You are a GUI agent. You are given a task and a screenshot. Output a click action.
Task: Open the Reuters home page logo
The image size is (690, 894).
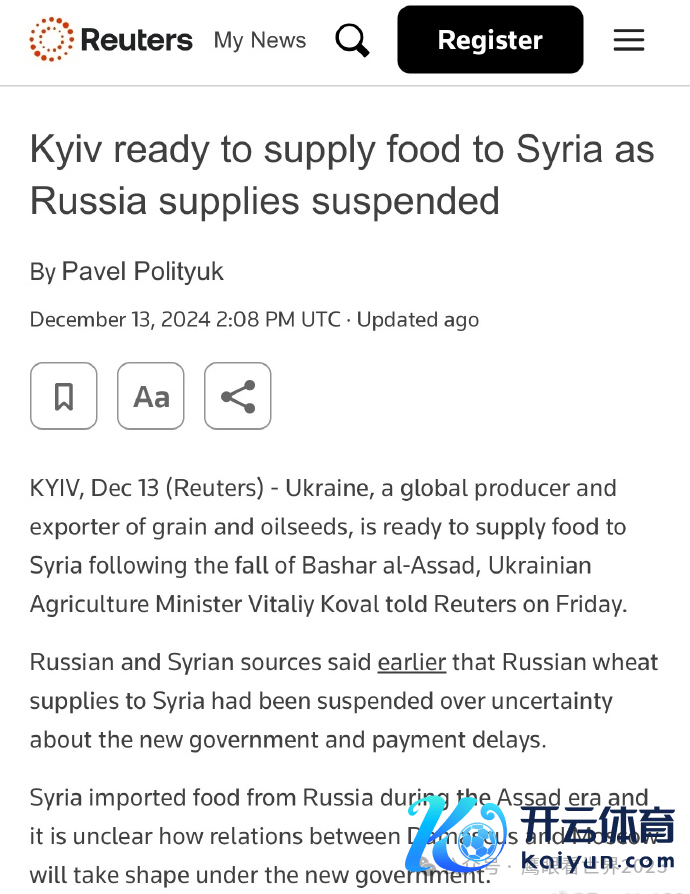[x=111, y=40]
